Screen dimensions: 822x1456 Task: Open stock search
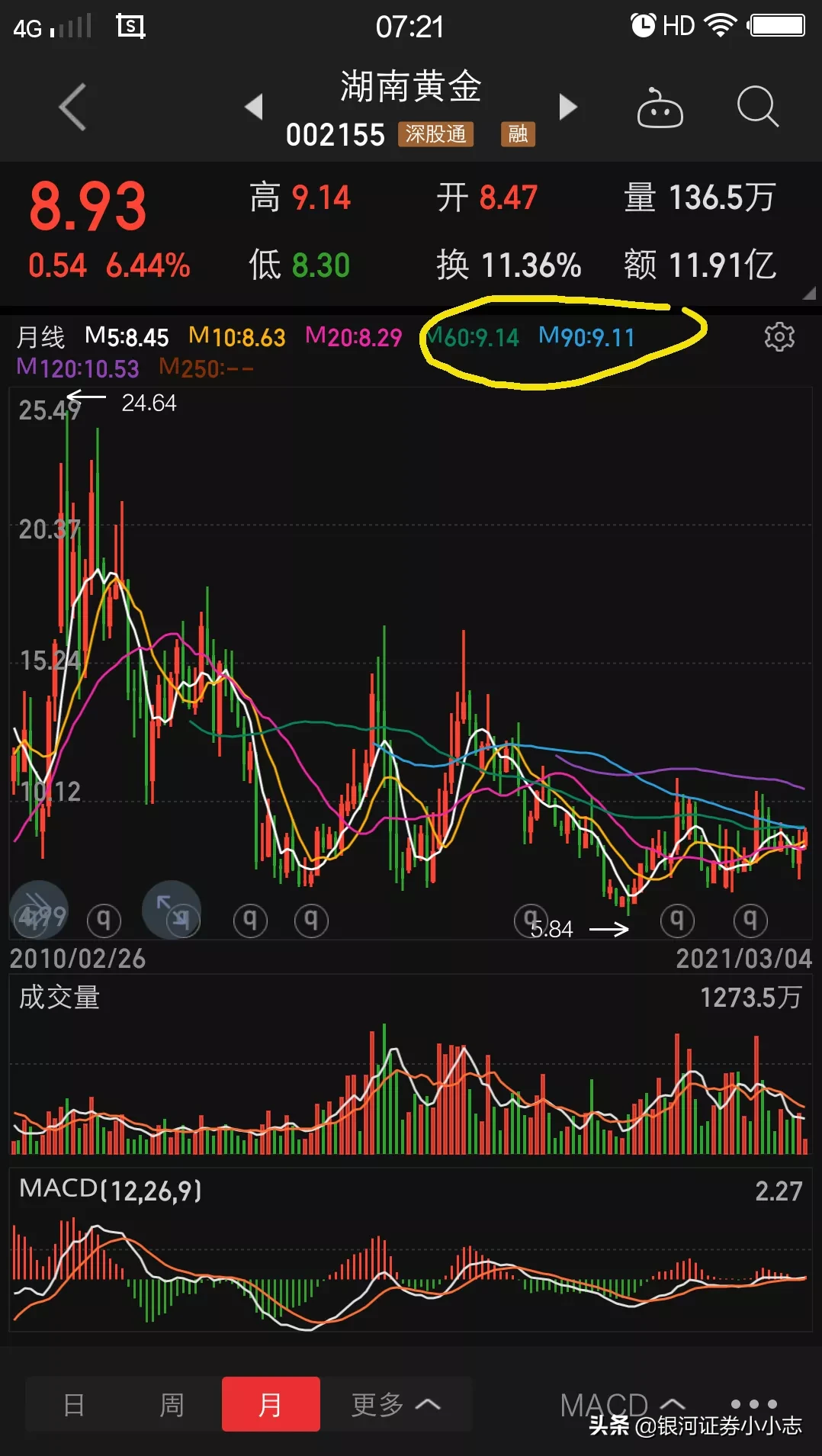[x=757, y=107]
